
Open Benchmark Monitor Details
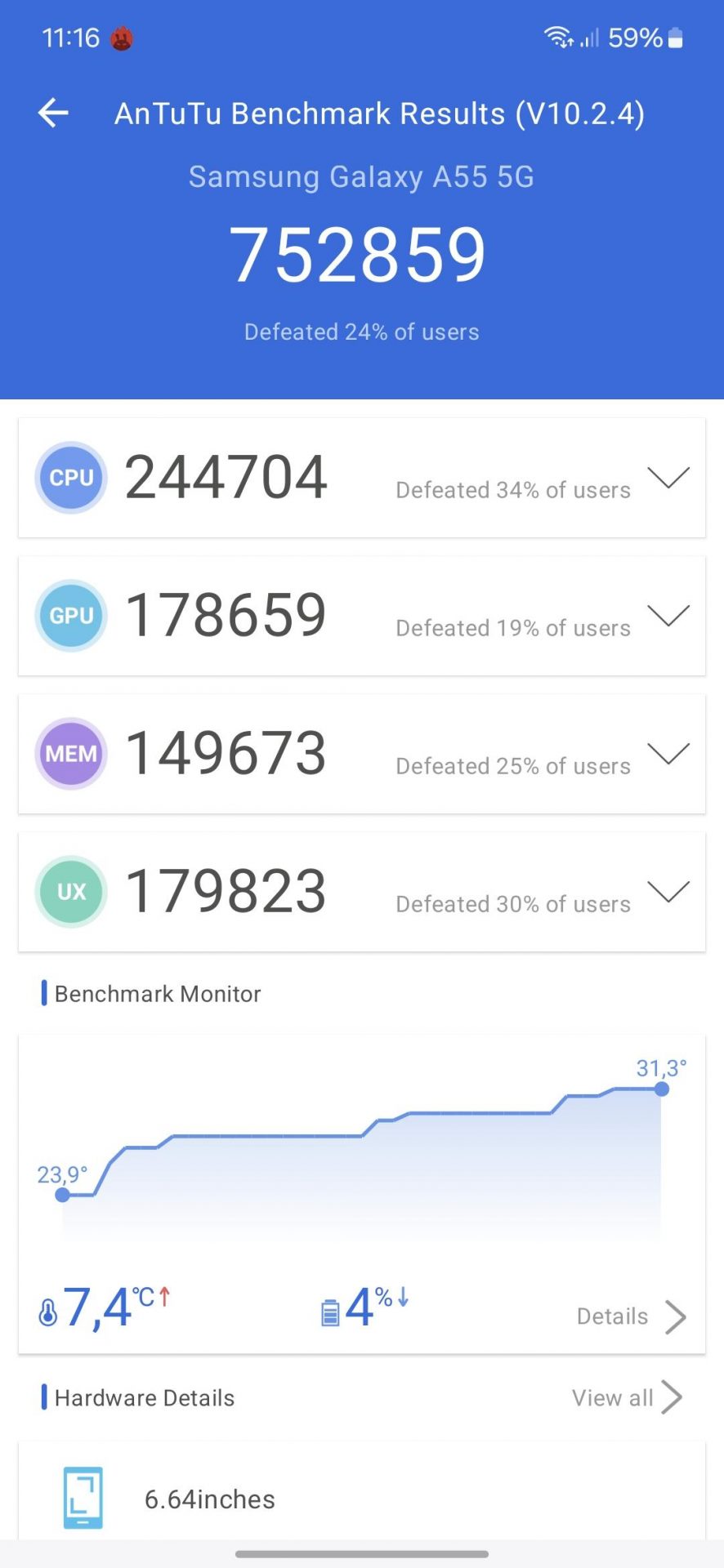631,1316
